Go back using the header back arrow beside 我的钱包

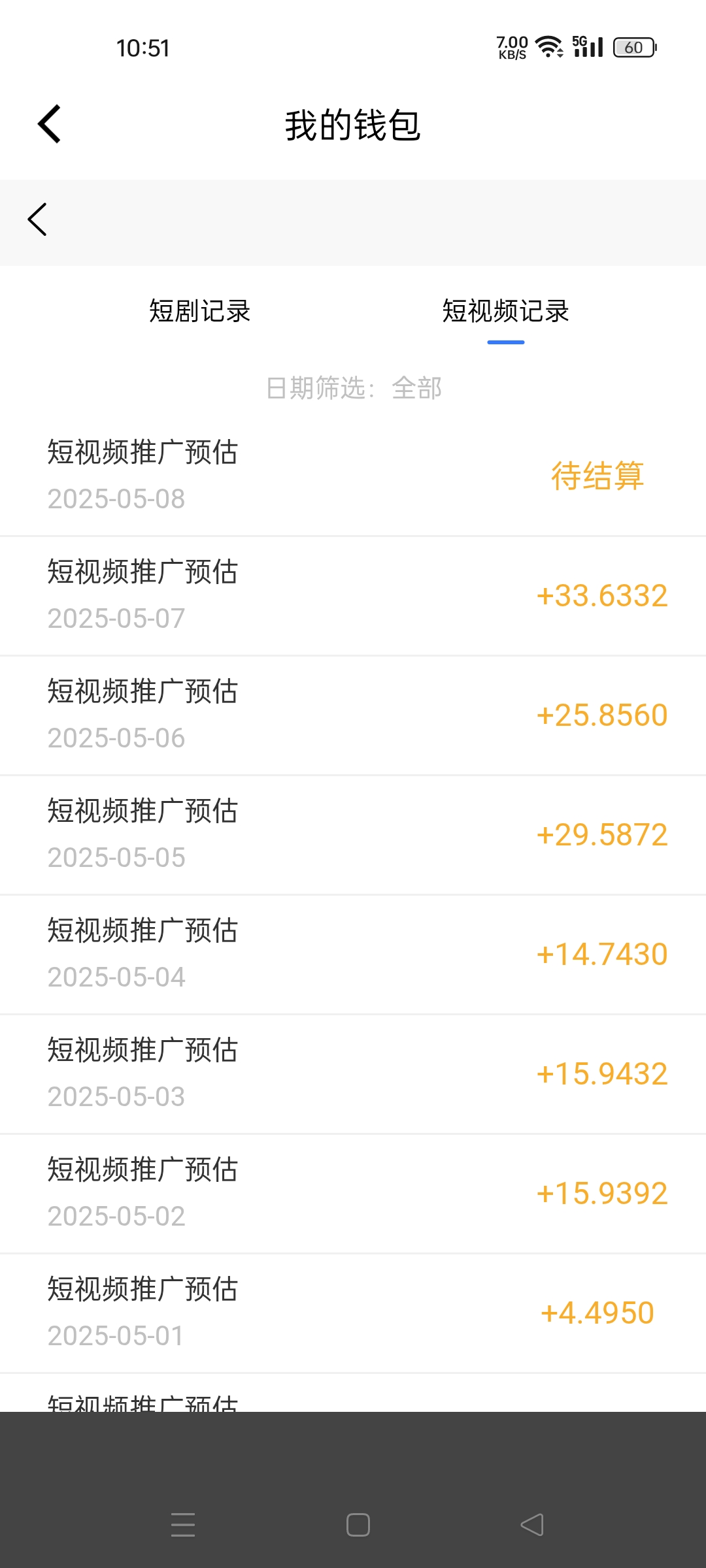[x=50, y=124]
